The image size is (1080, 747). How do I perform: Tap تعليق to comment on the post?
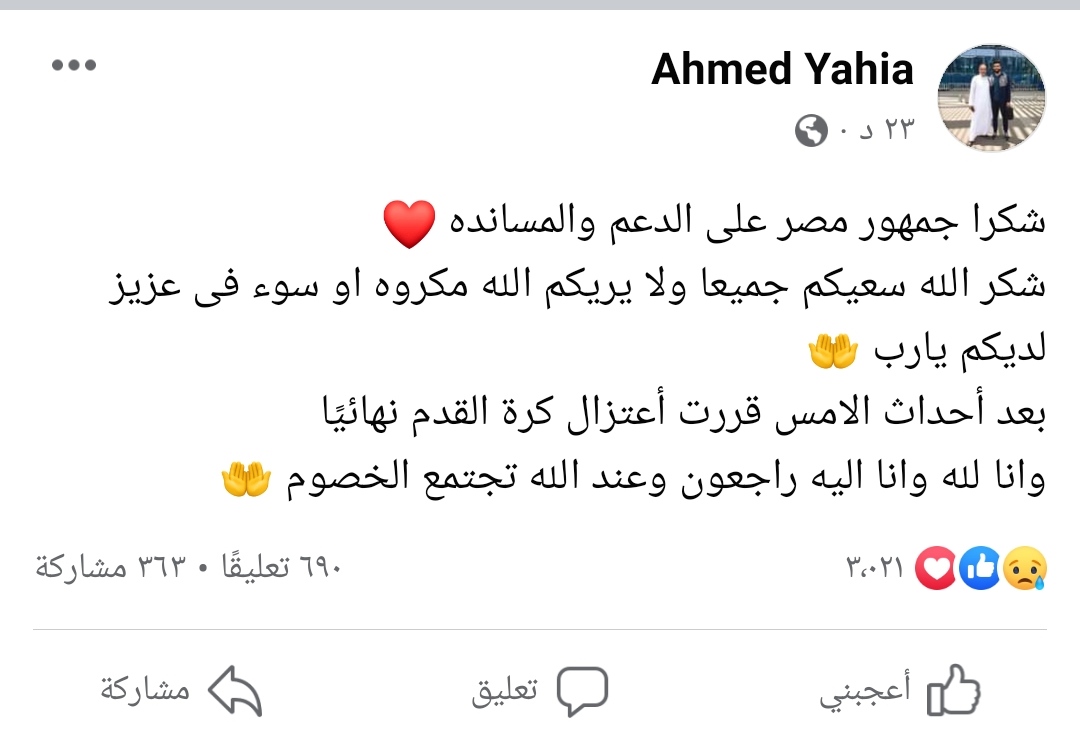click(x=540, y=691)
